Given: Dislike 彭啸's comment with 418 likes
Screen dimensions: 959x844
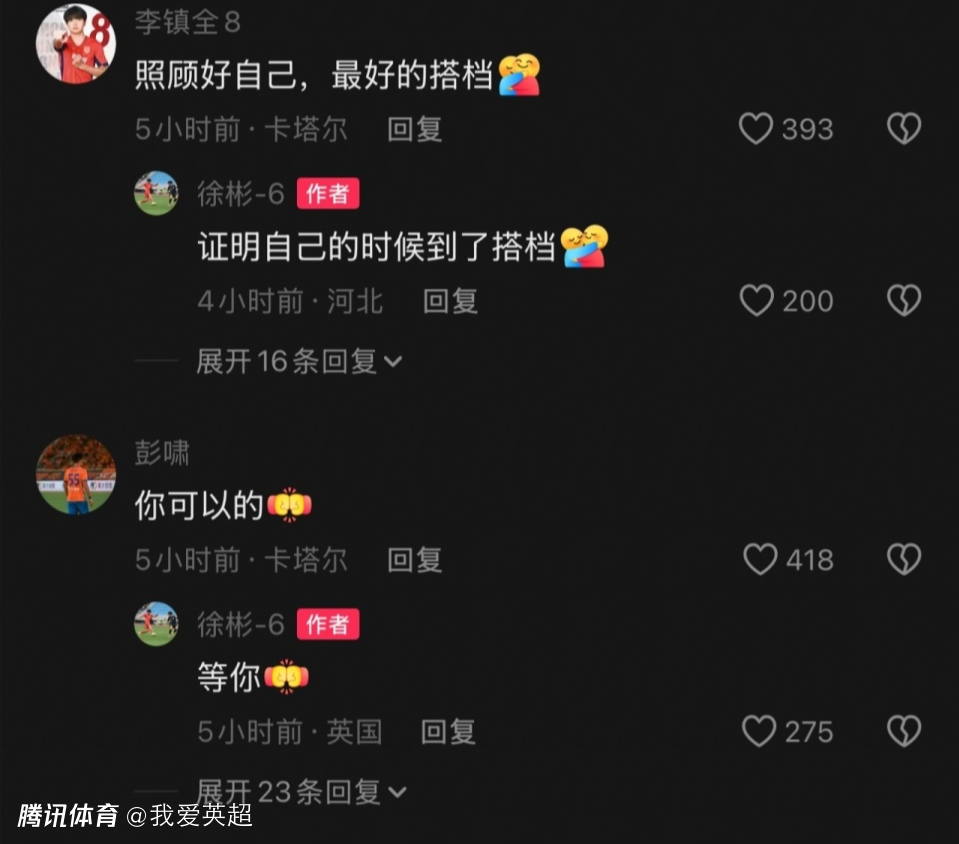Looking at the screenshot, I should pos(904,560).
